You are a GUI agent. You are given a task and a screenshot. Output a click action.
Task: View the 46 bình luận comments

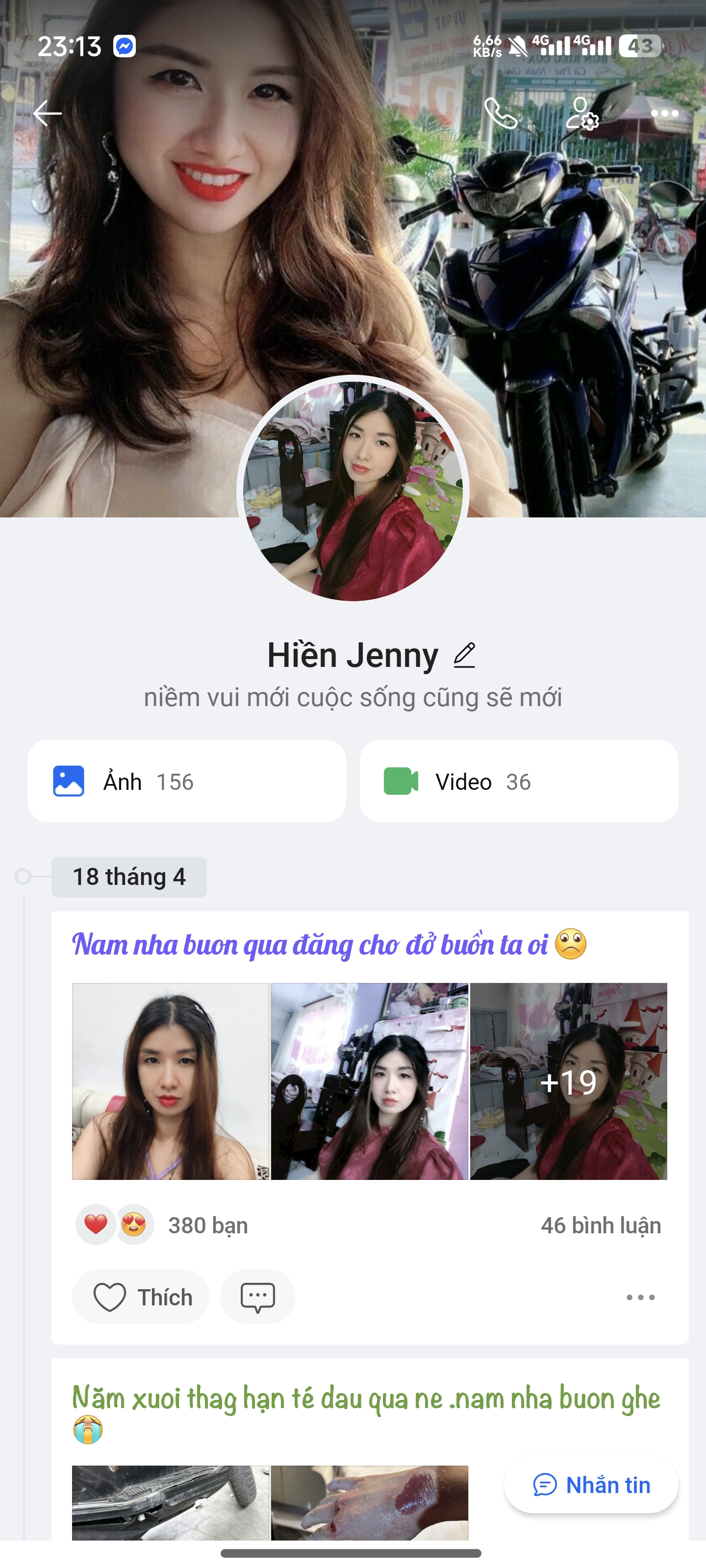(x=601, y=1225)
